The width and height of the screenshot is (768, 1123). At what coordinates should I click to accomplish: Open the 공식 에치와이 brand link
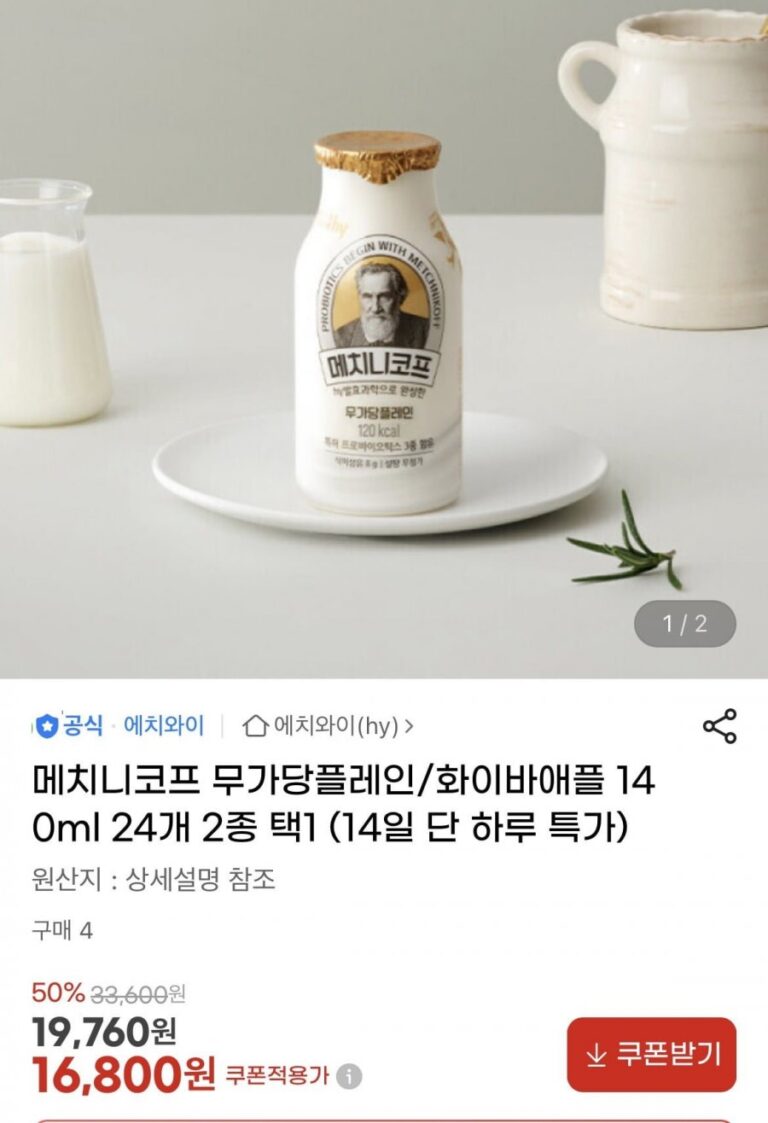coord(120,725)
